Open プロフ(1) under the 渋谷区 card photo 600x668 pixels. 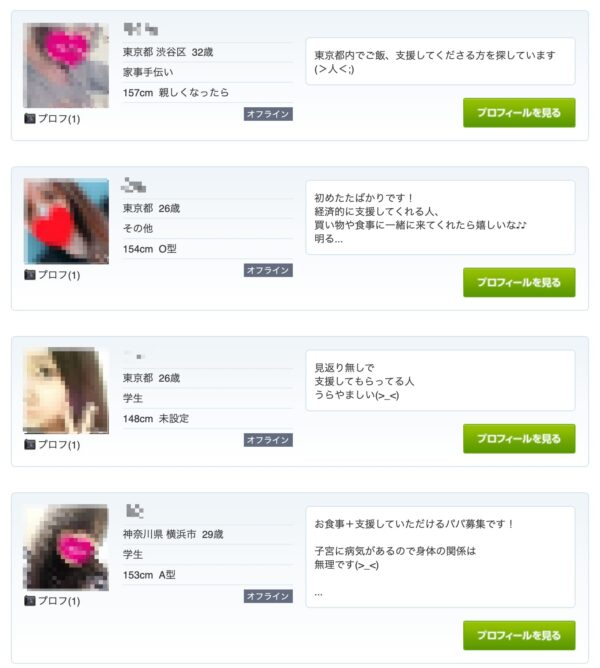tap(52, 119)
